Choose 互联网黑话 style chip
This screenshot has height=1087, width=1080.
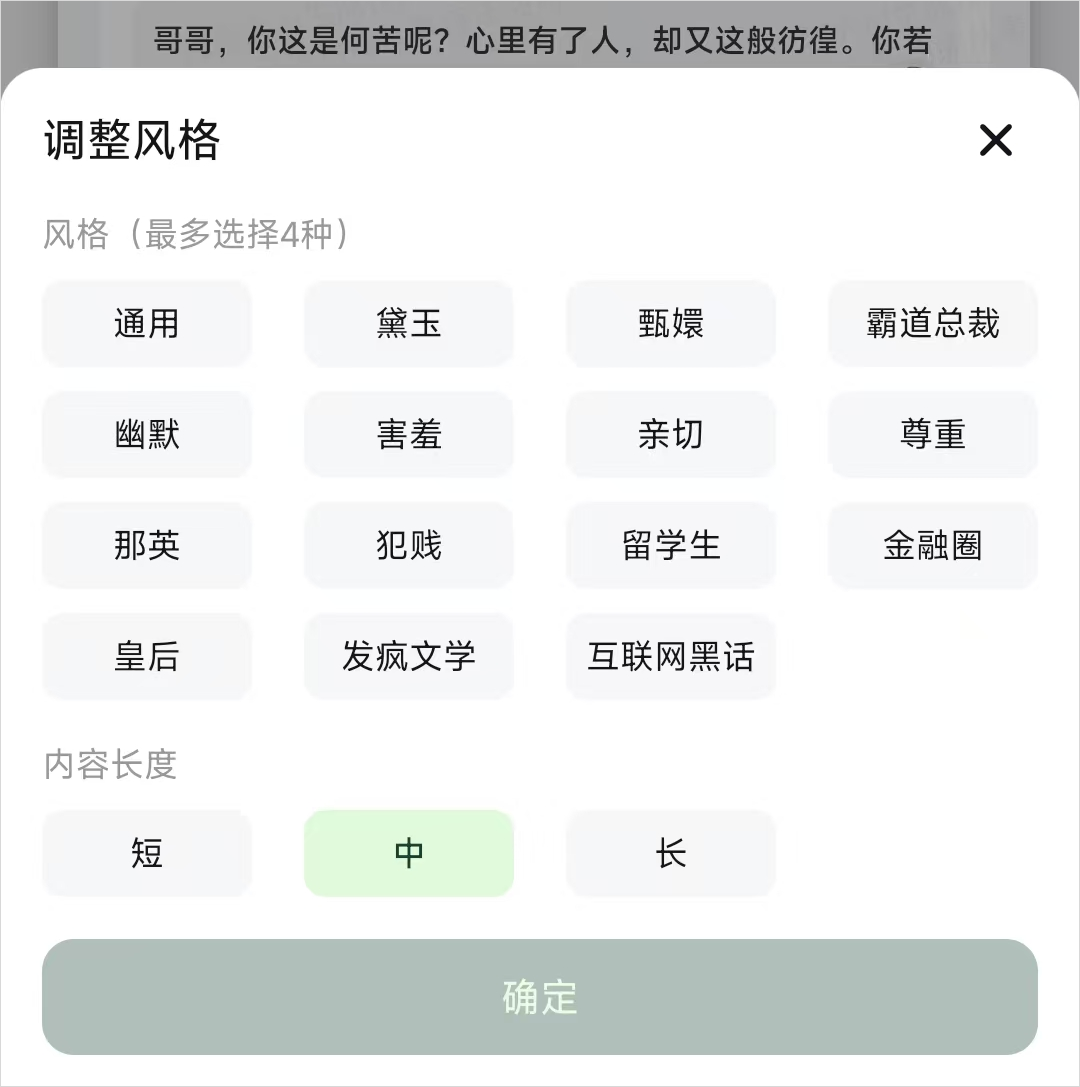(671, 657)
